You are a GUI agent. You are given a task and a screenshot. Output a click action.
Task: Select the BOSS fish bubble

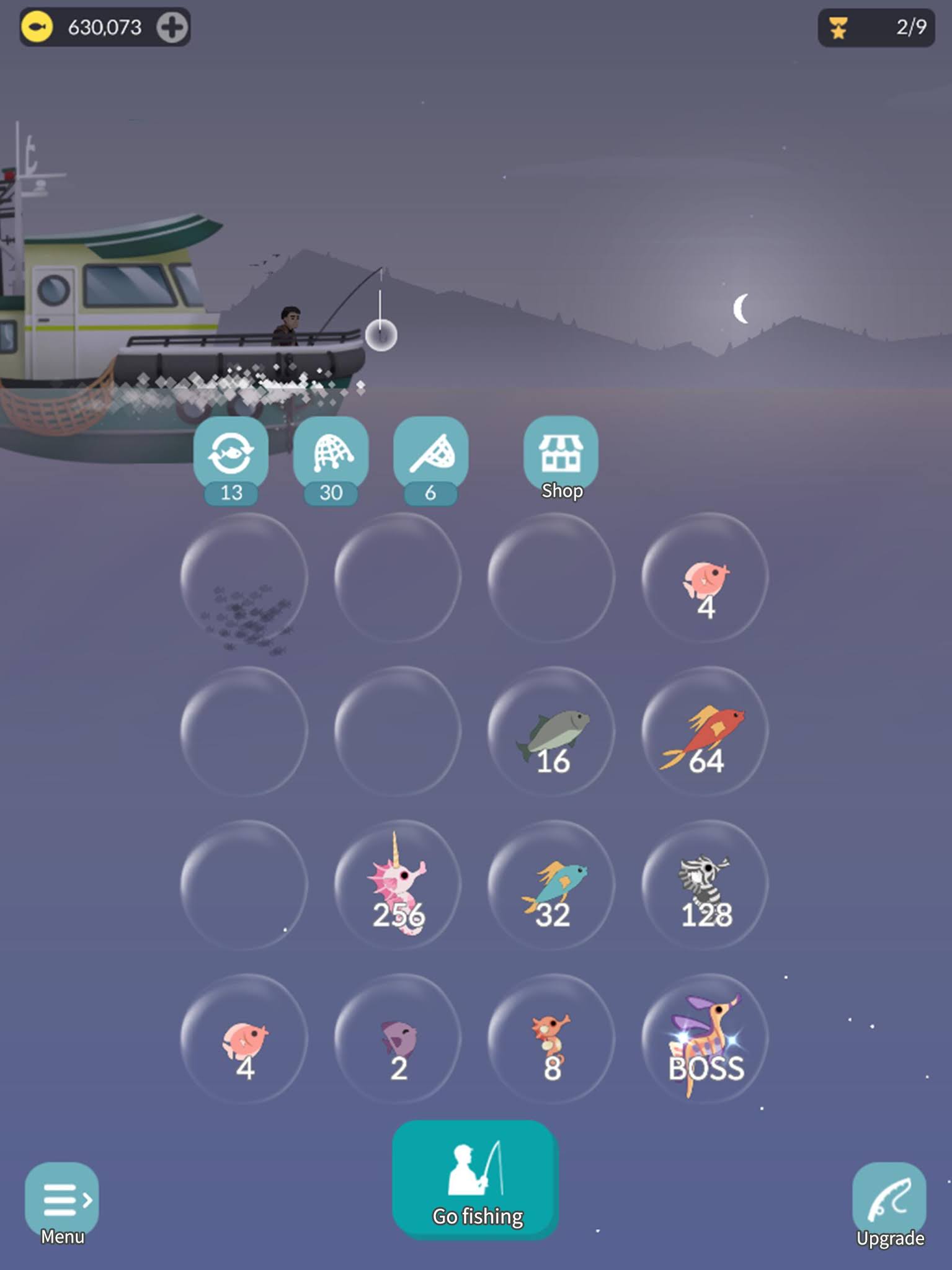pos(705,1039)
